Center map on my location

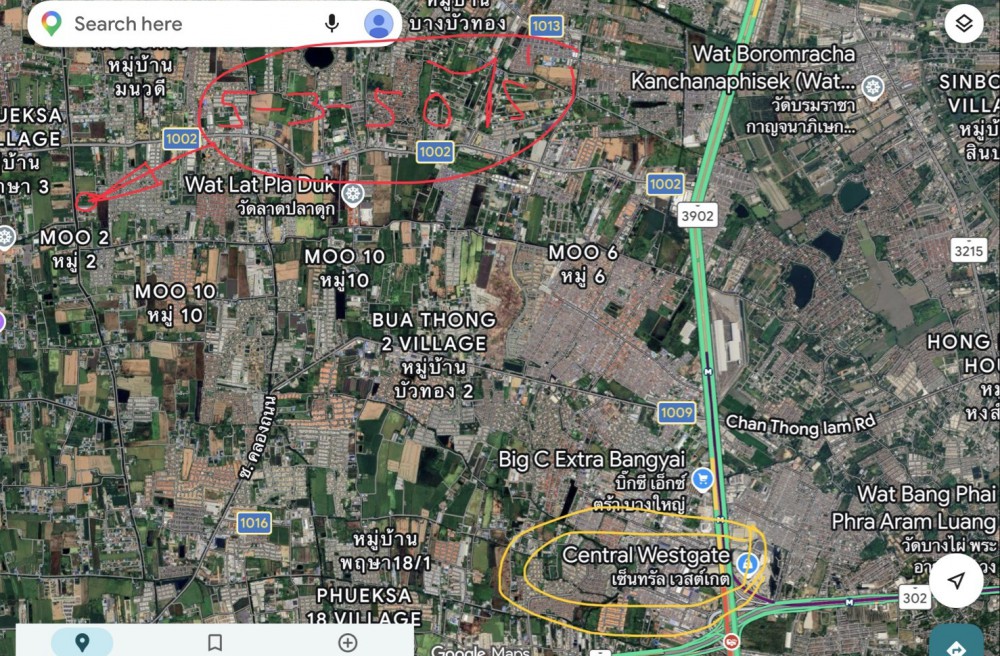[956, 581]
